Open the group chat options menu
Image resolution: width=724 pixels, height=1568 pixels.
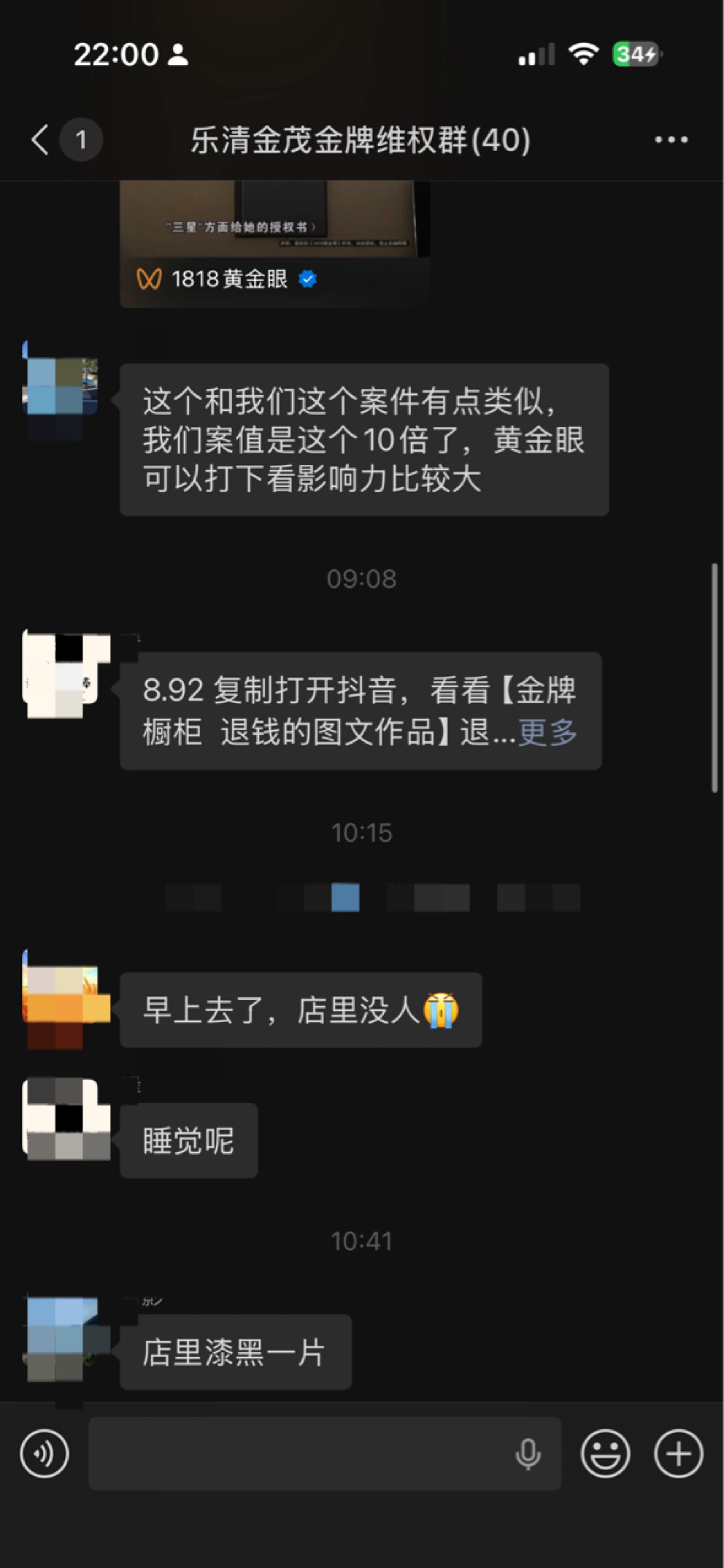670,139
